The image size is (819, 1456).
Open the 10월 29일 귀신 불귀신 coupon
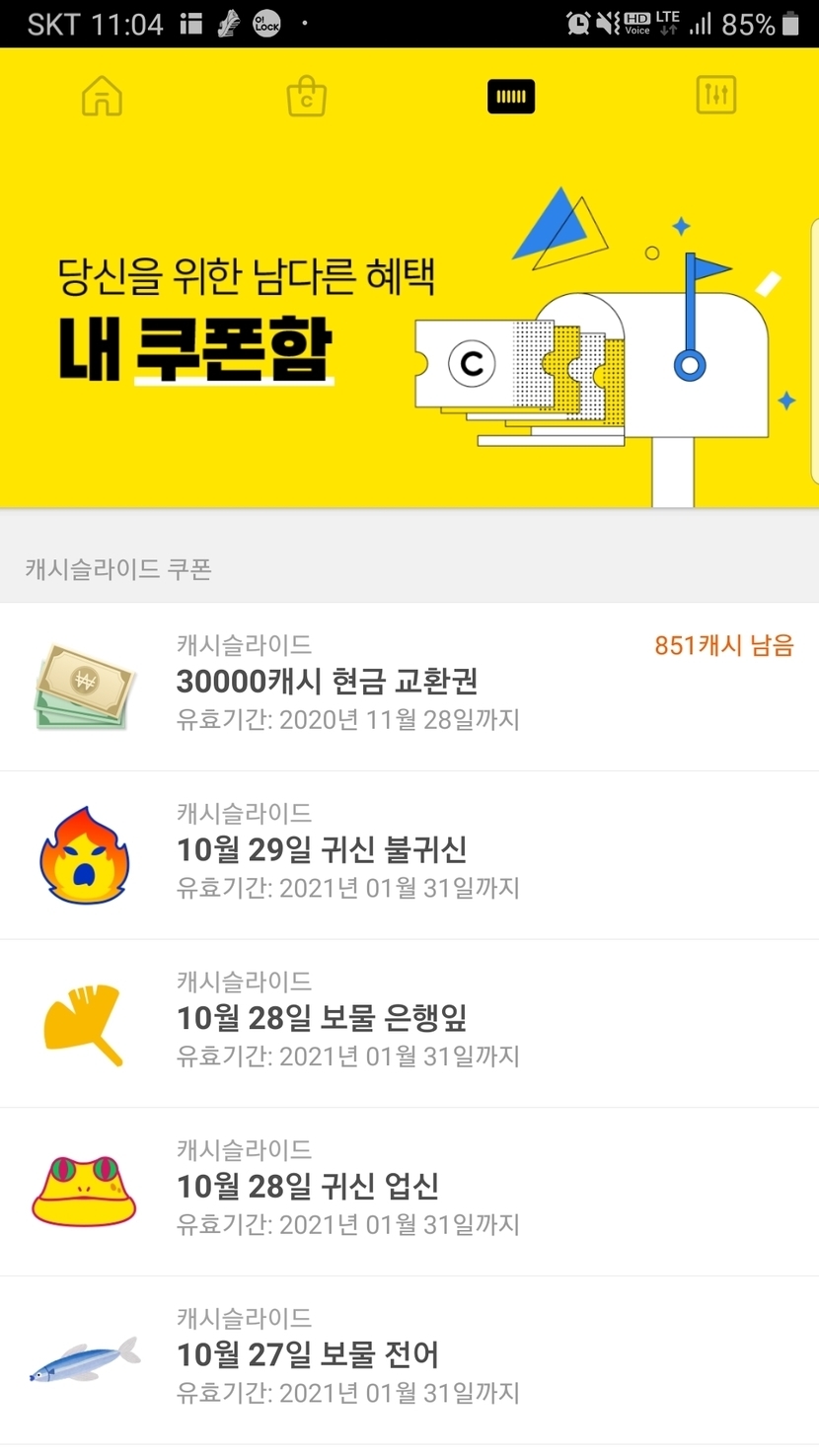point(409,855)
